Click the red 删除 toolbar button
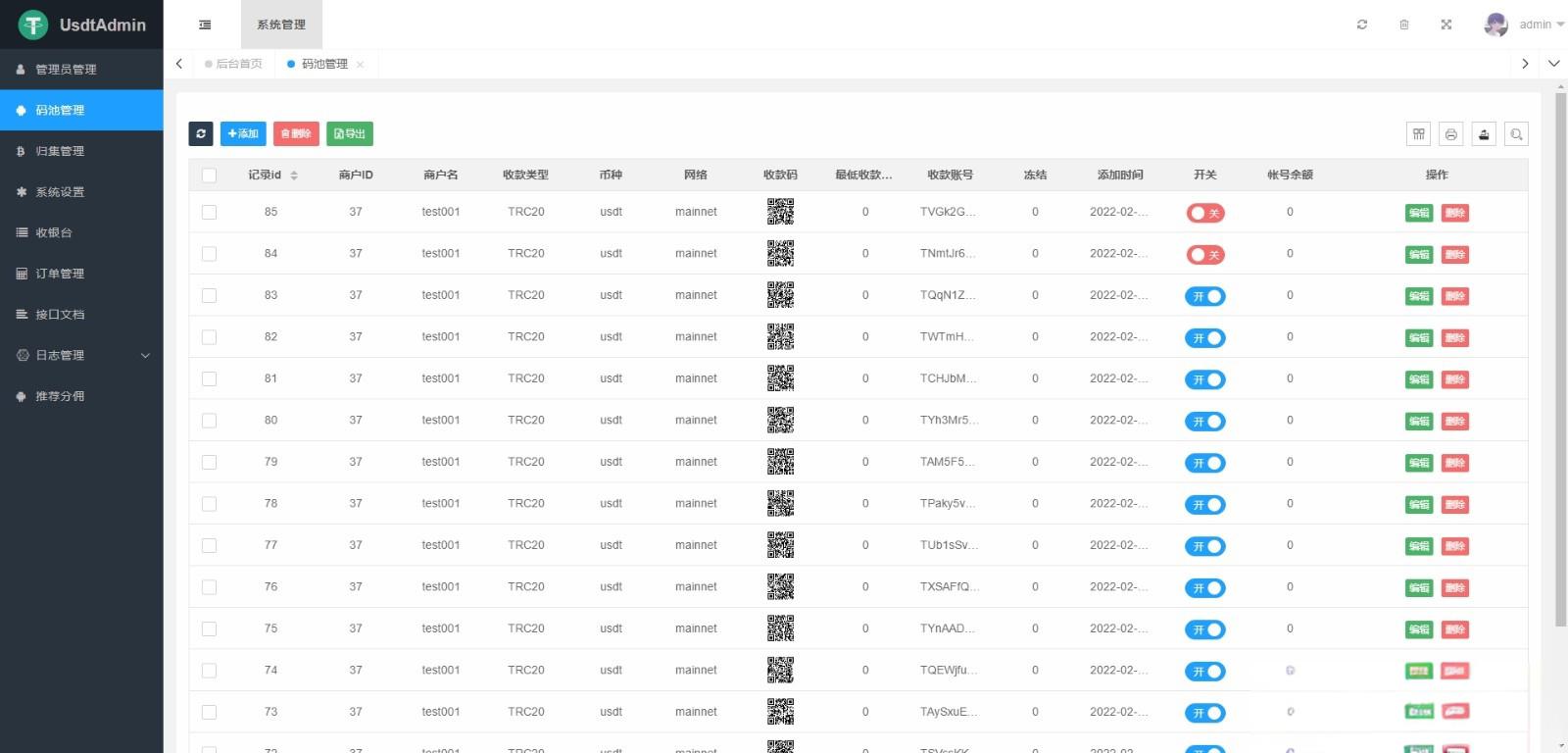The width and height of the screenshot is (1568, 753). 296,133
